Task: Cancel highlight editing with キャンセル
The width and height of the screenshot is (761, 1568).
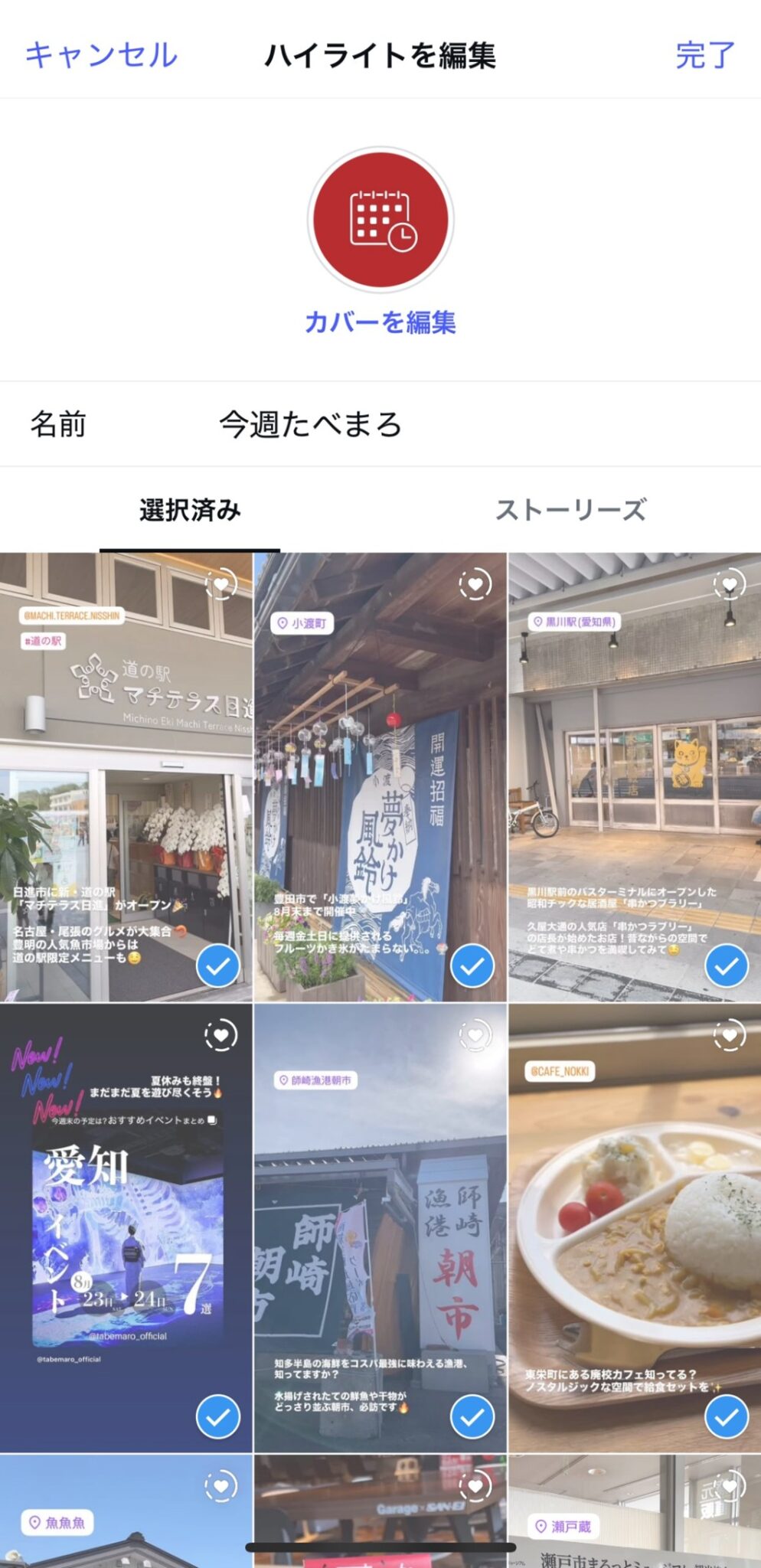Action: pyautogui.click(x=101, y=55)
